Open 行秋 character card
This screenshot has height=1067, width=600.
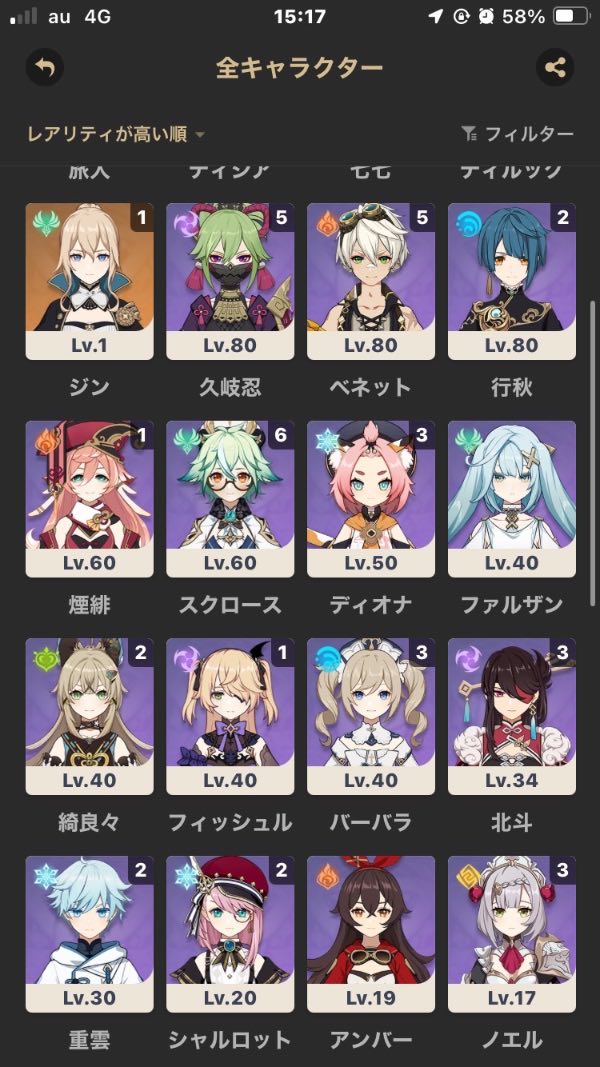click(x=512, y=281)
